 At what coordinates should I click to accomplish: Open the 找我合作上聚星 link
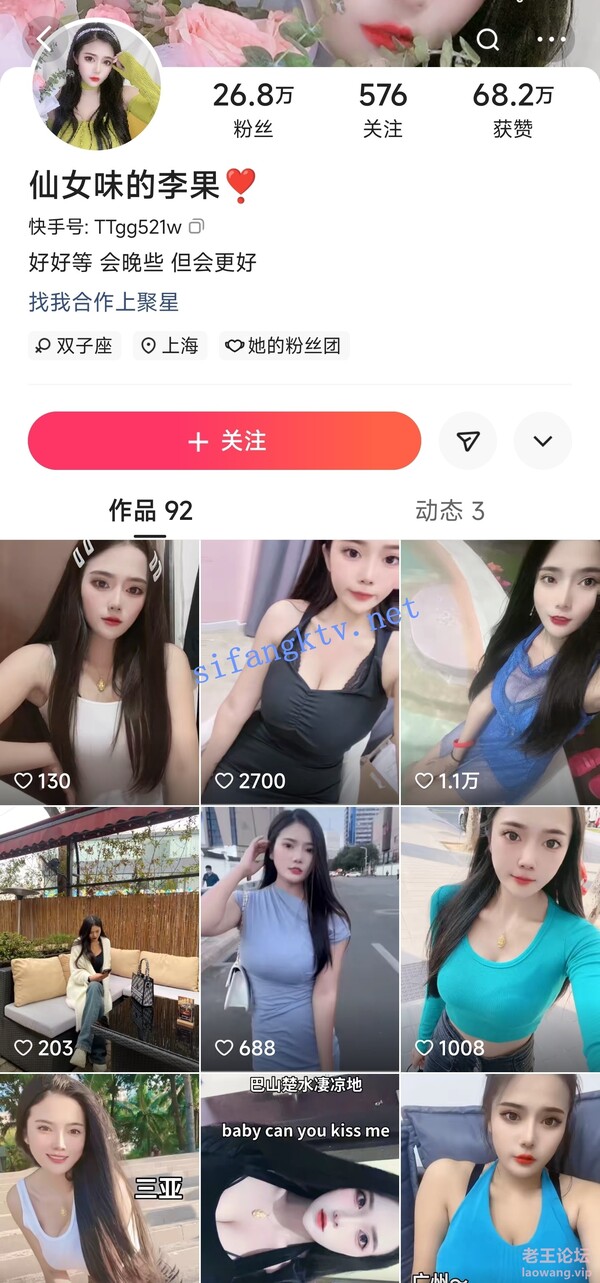pyautogui.click(x=104, y=302)
